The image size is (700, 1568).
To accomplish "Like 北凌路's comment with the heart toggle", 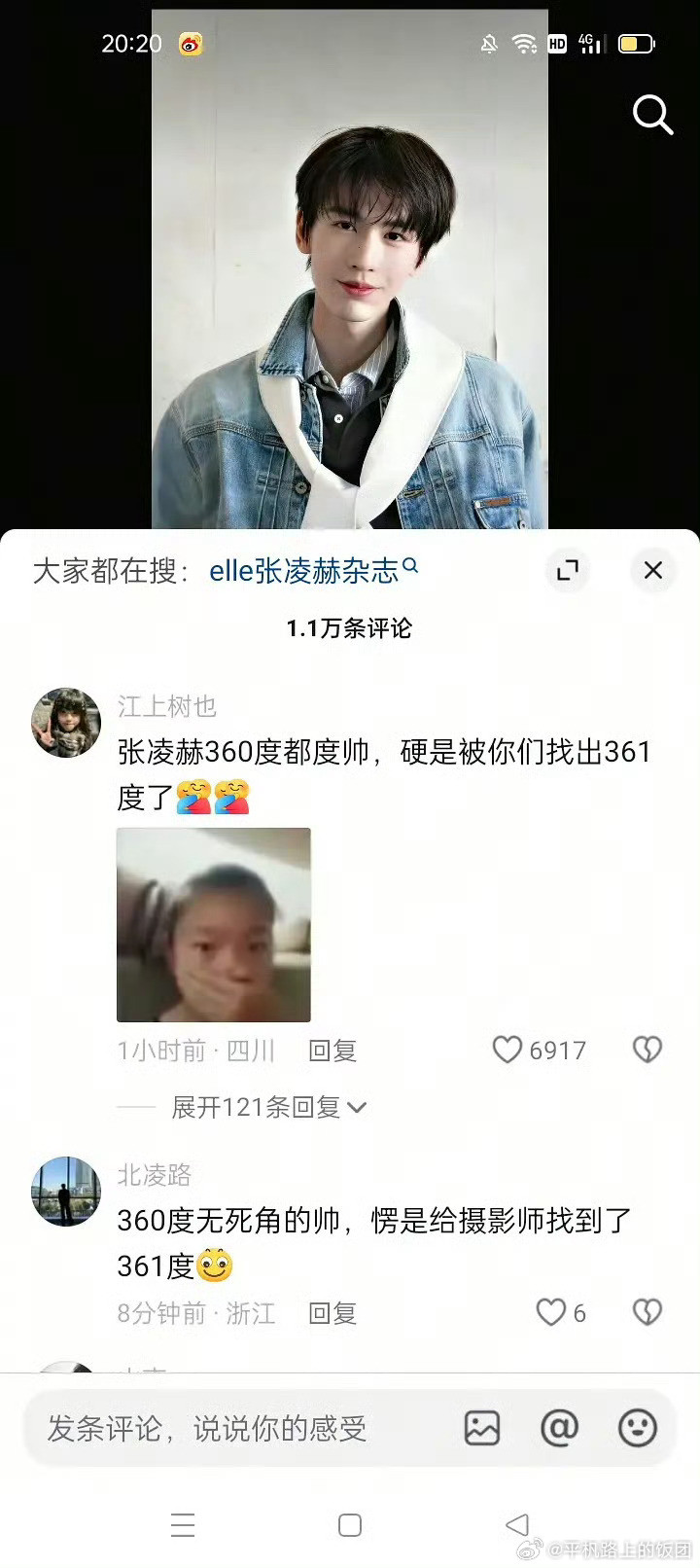I will [x=549, y=1312].
